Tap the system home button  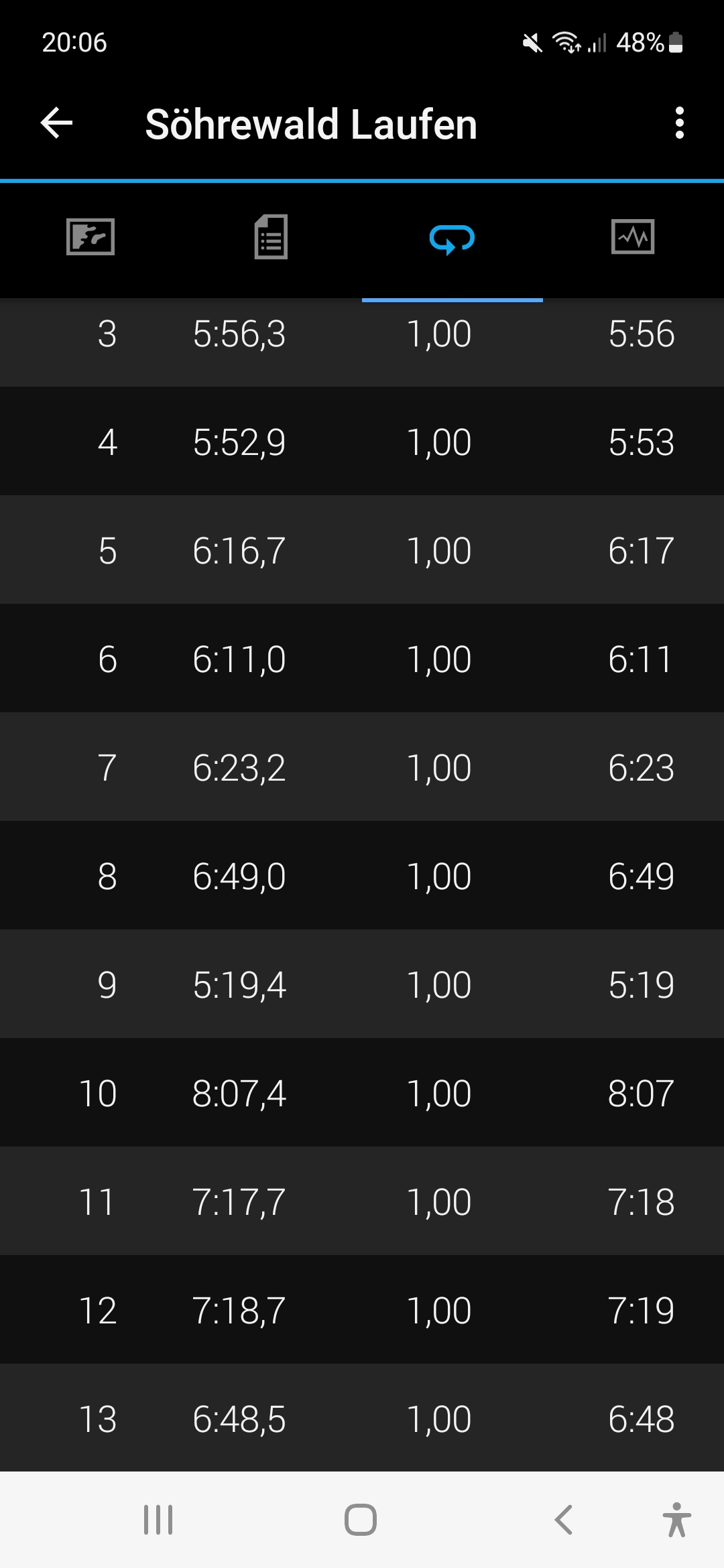click(x=361, y=1519)
